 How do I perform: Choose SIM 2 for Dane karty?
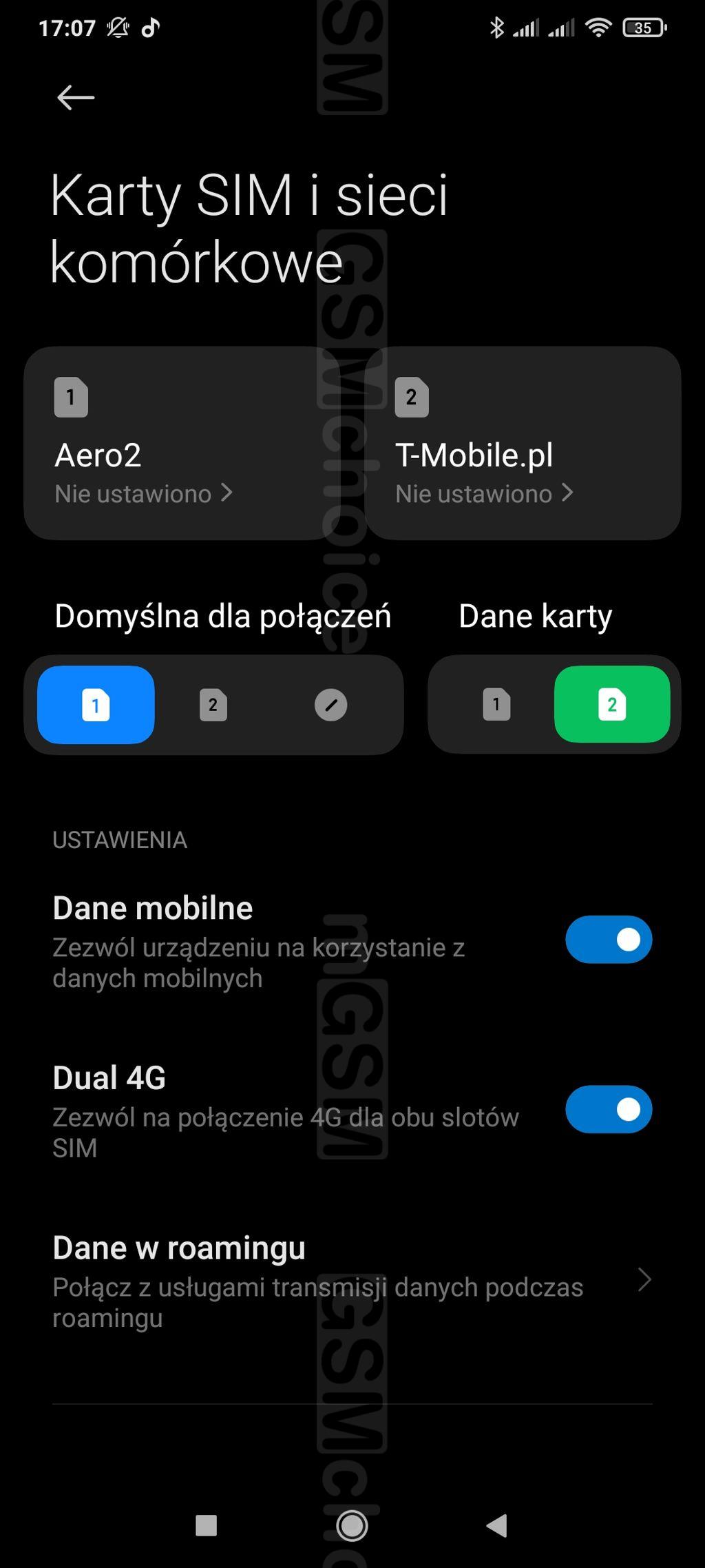pos(612,704)
